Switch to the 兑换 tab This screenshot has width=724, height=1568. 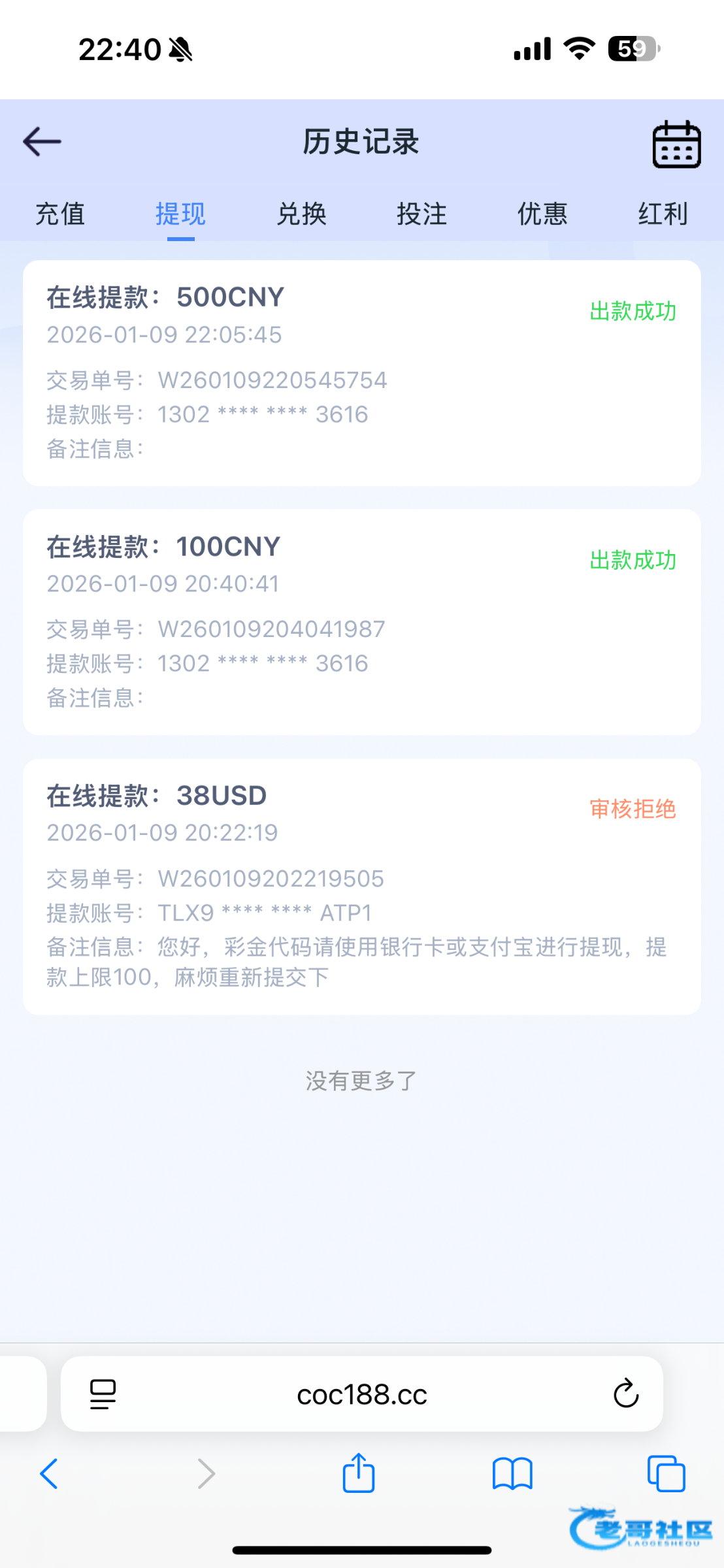301,214
